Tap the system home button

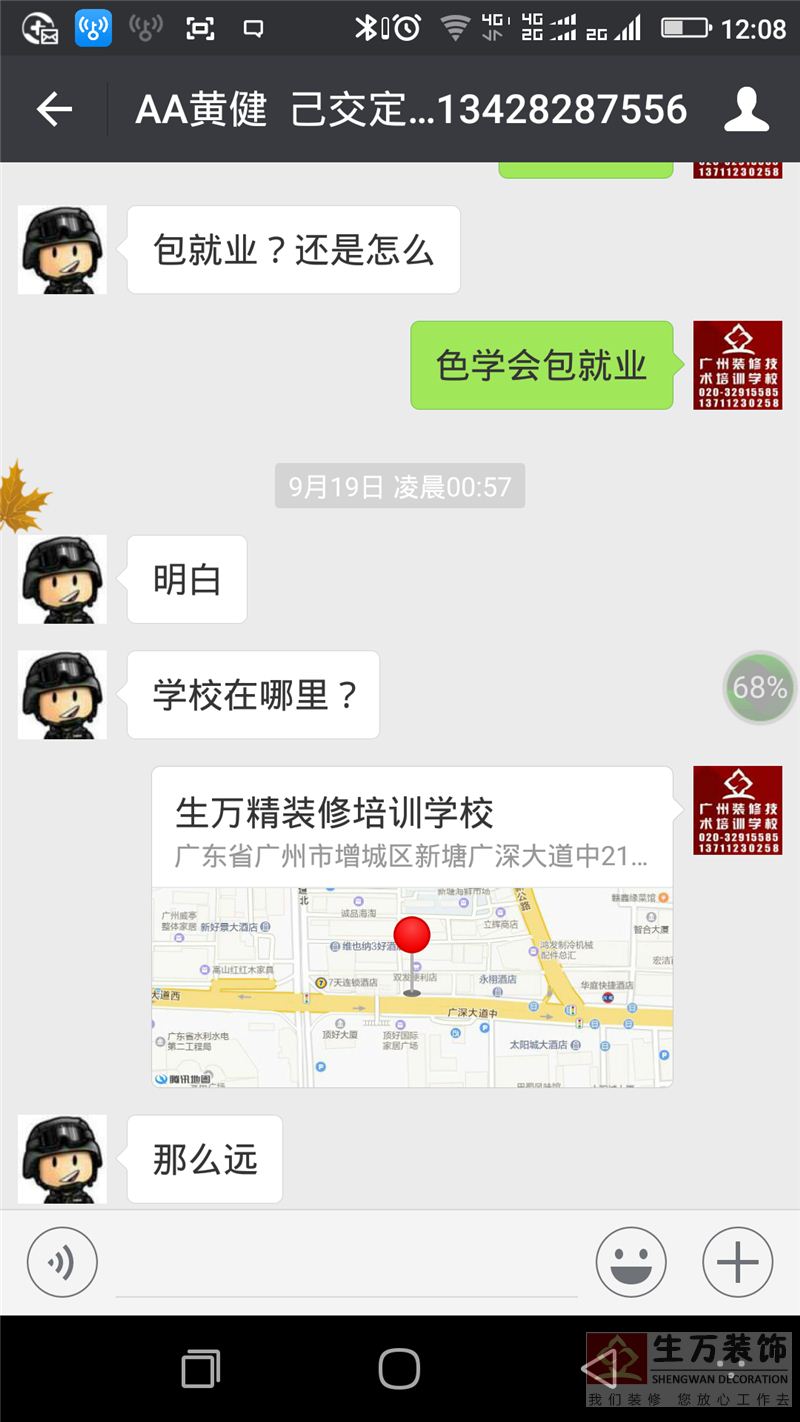click(x=399, y=1368)
